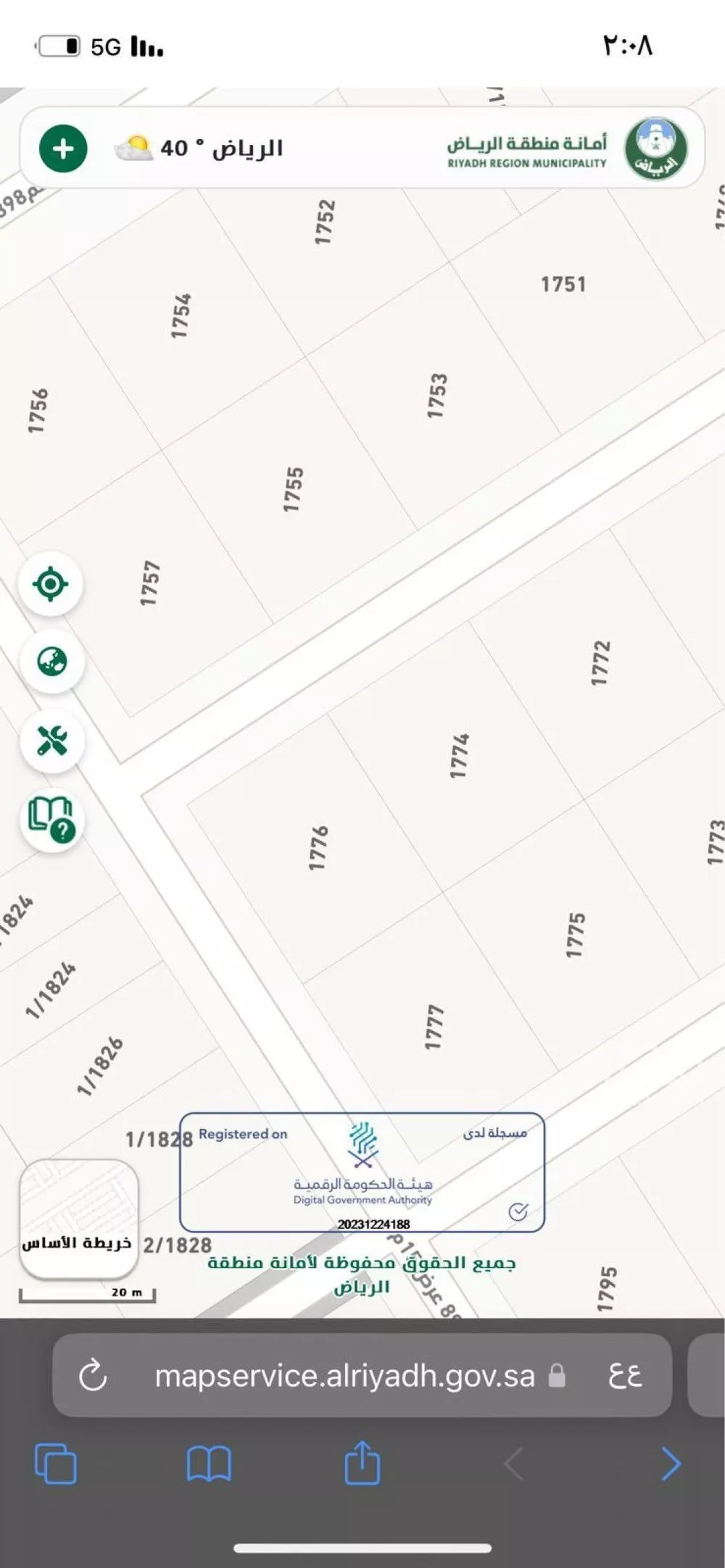Open the page format ٤٤ menu
This screenshot has height=1568, width=725.
click(x=624, y=1375)
